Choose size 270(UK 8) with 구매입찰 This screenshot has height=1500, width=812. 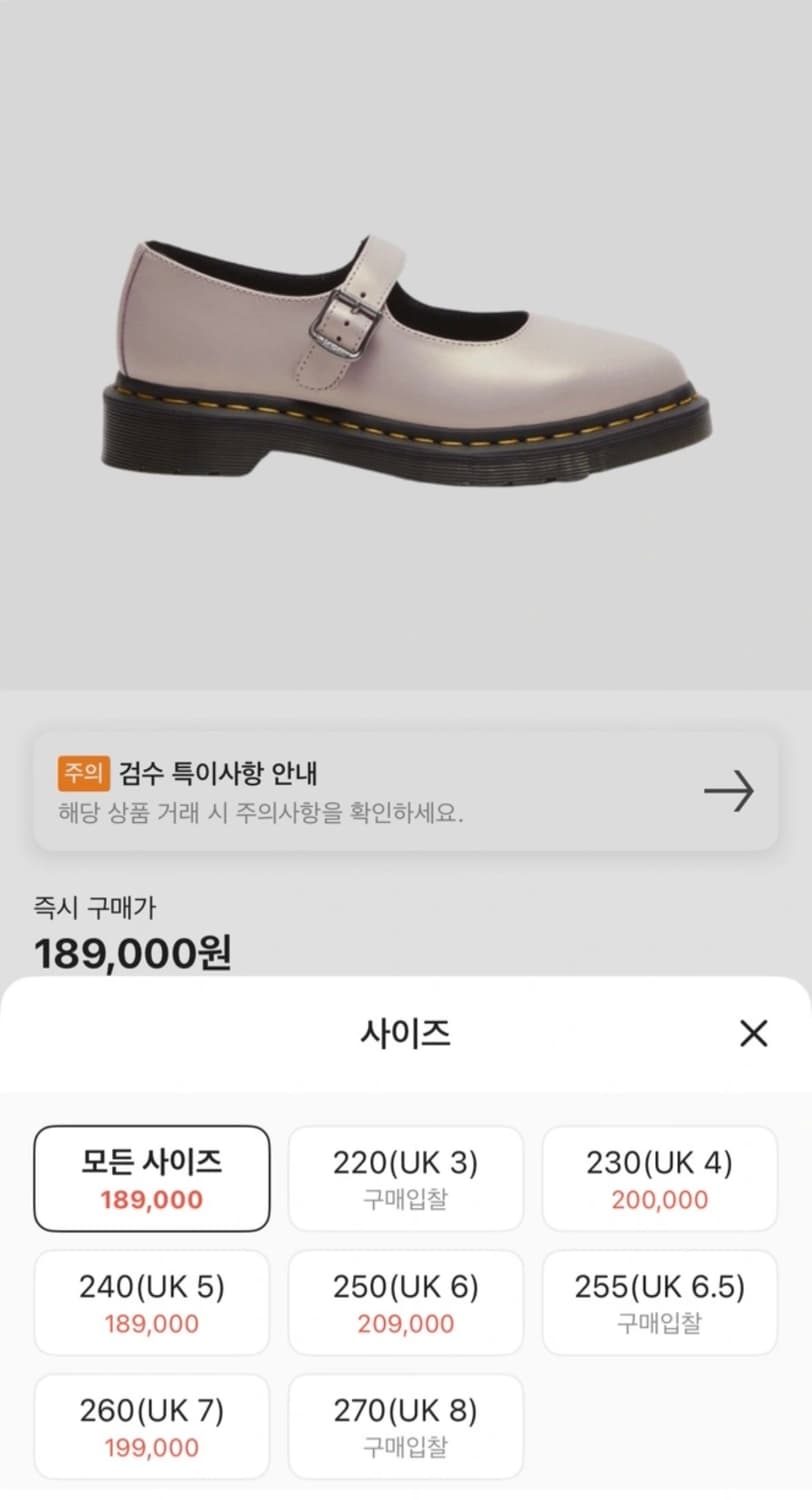pyautogui.click(x=405, y=1426)
